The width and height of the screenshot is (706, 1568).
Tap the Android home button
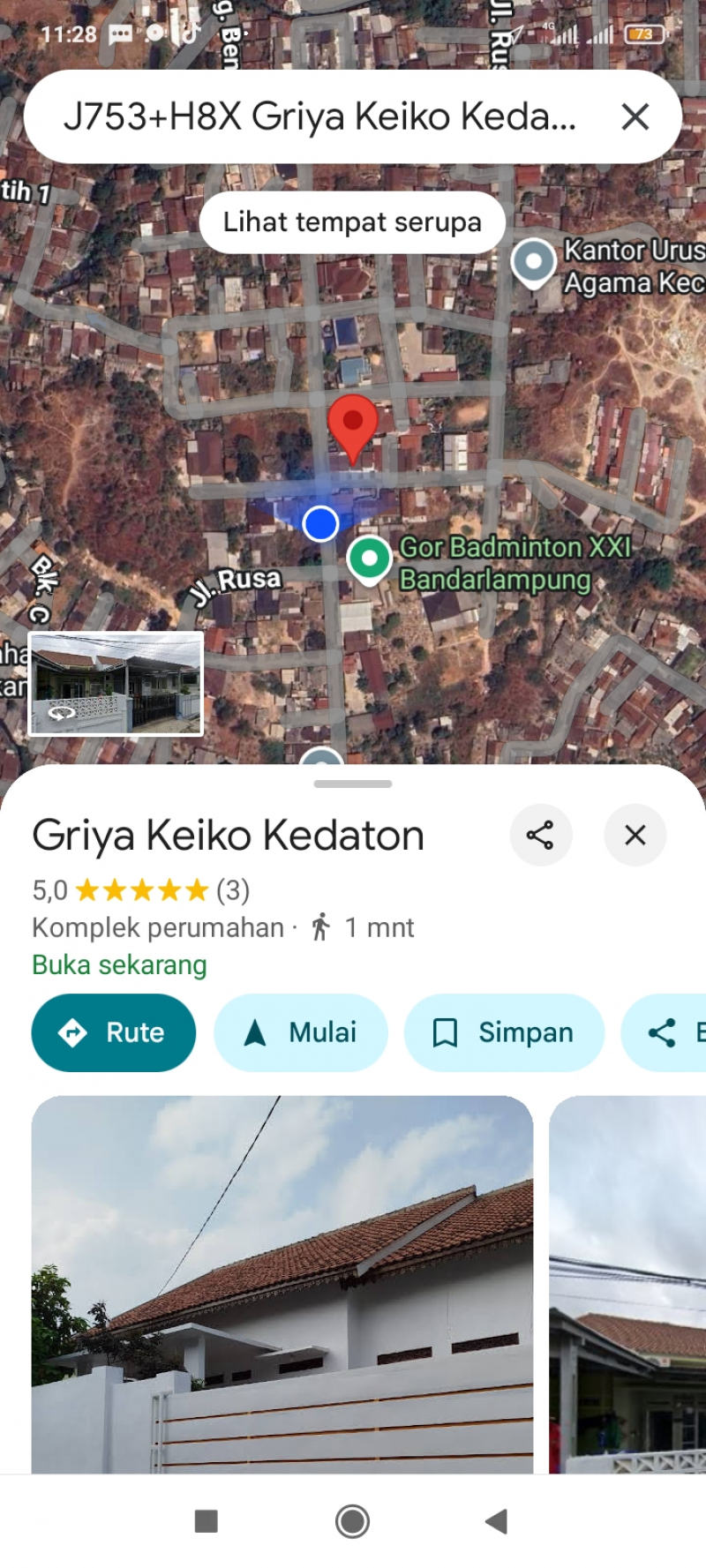[352, 1521]
